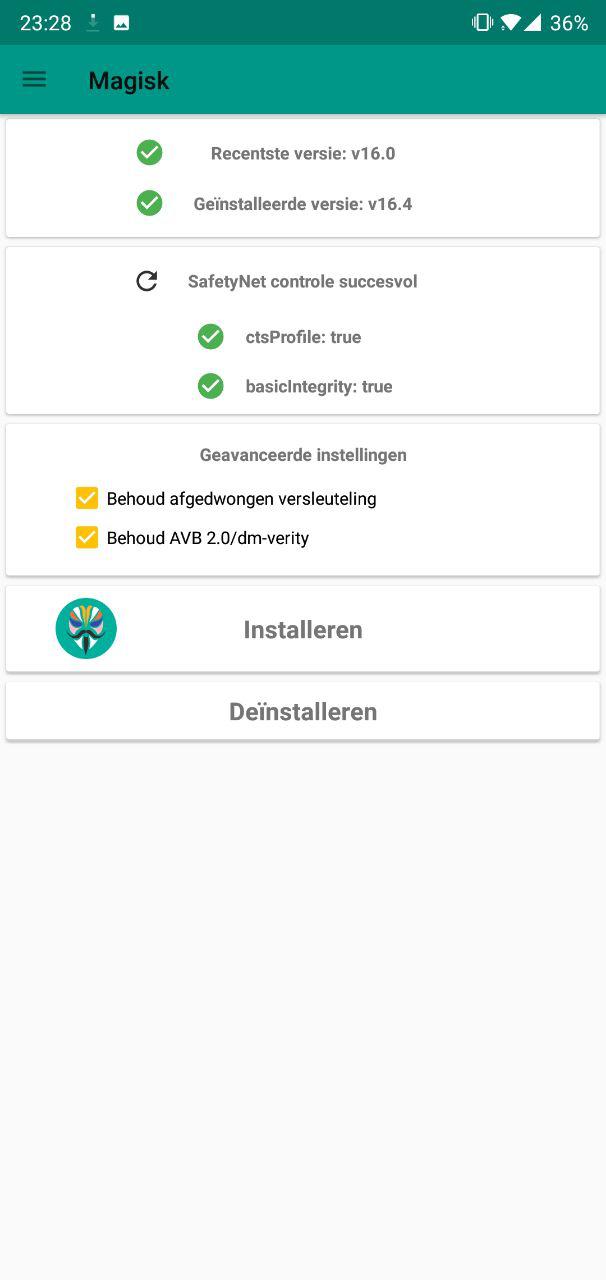
Task: Open the hamburger drawer menu
Action: click(34, 79)
